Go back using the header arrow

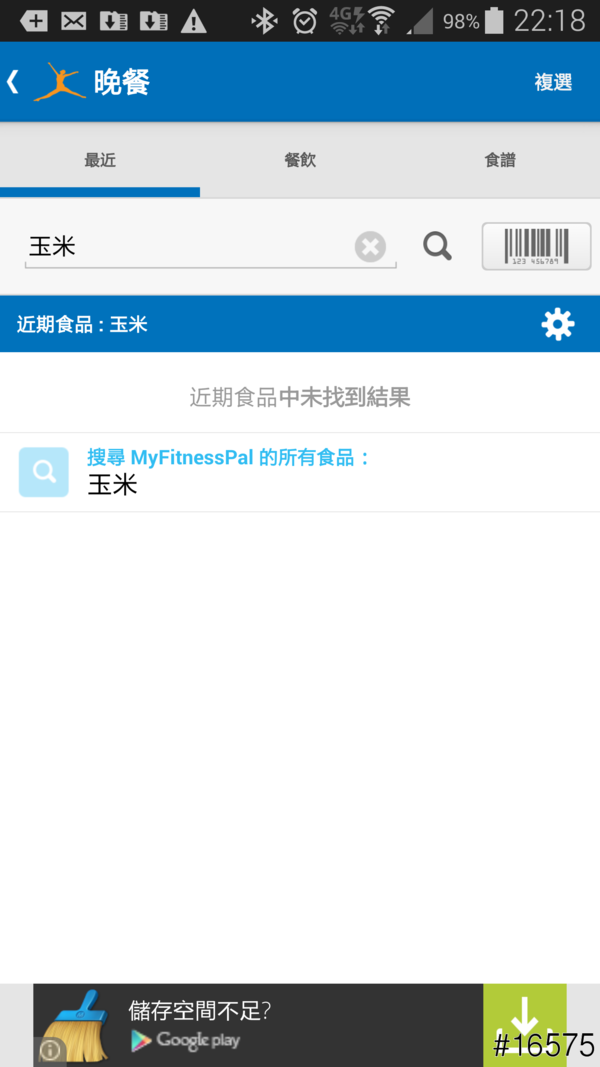pyautogui.click(x=14, y=82)
